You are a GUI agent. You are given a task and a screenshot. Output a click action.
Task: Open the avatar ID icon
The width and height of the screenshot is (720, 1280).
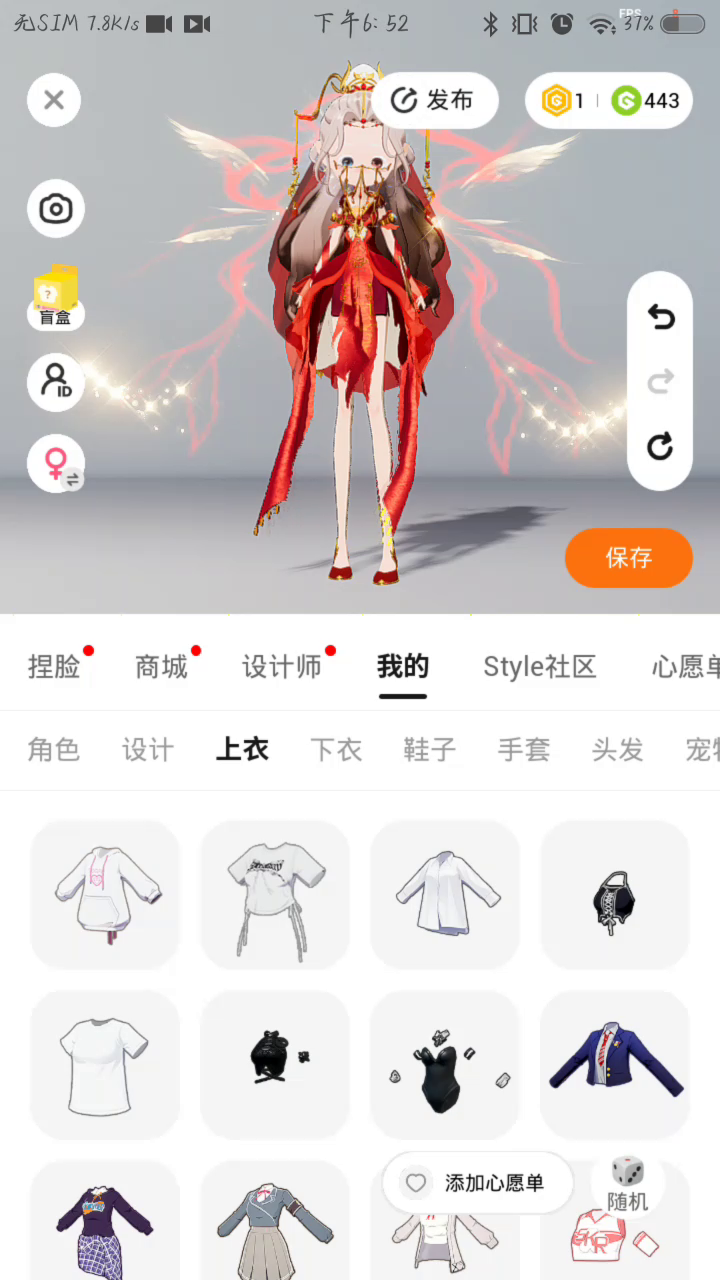(x=55, y=382)
